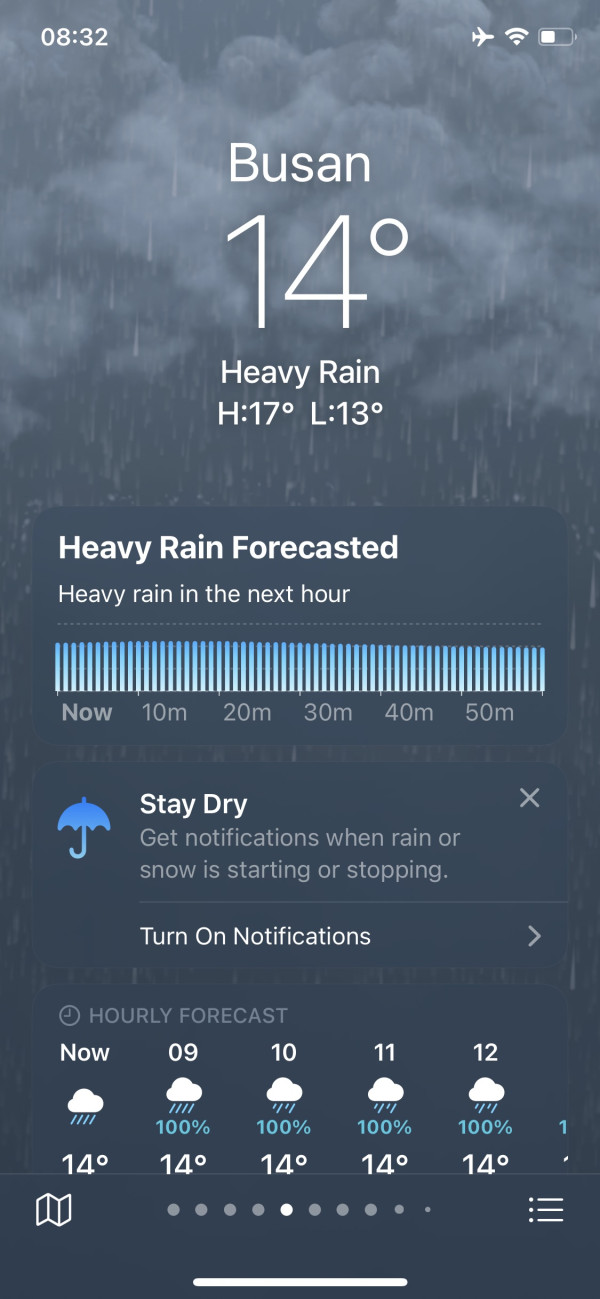Open the hourly forecast card

click(300, 1080)
